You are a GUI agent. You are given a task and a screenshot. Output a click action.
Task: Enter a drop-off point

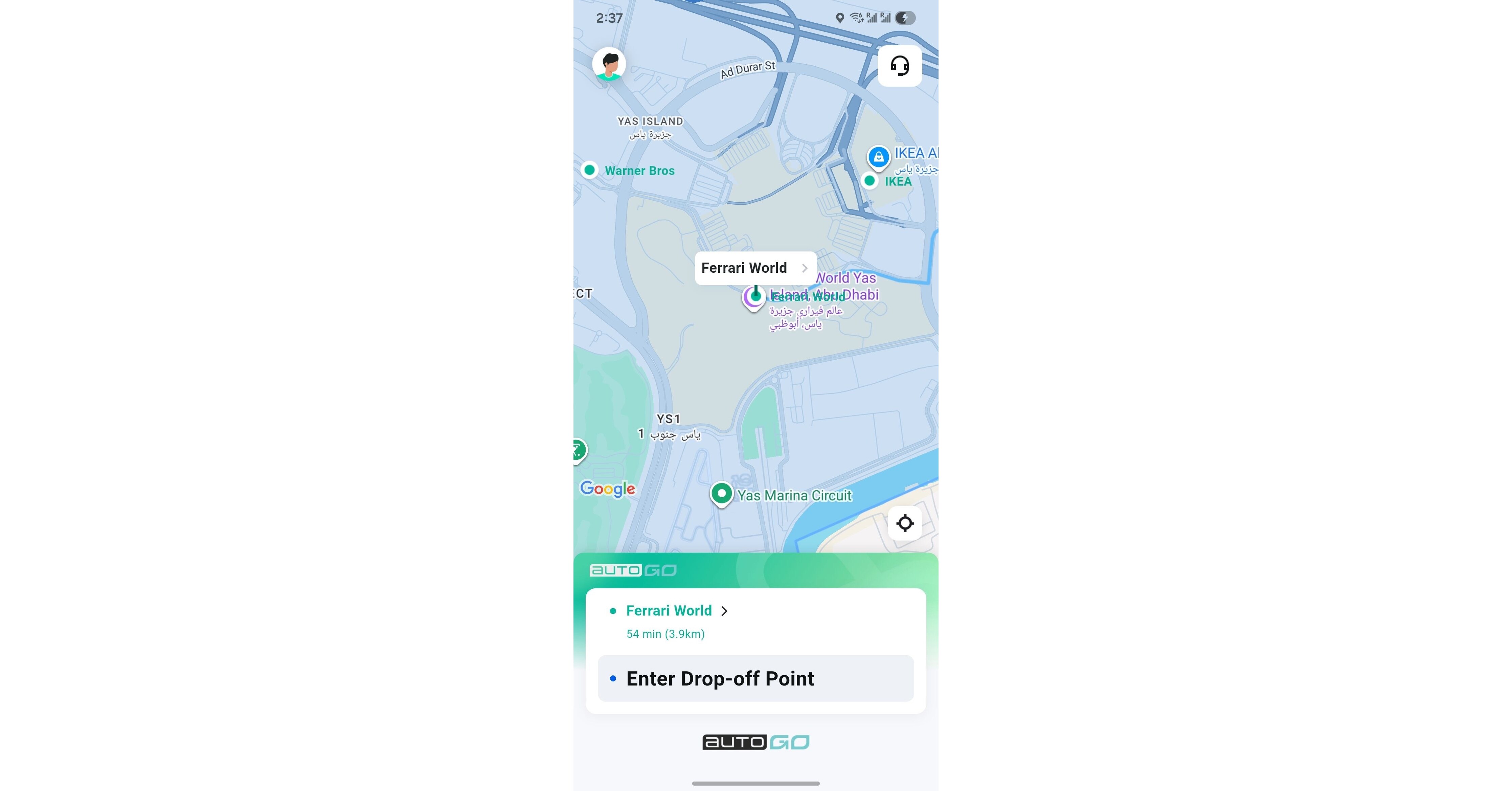click(755, 678)
